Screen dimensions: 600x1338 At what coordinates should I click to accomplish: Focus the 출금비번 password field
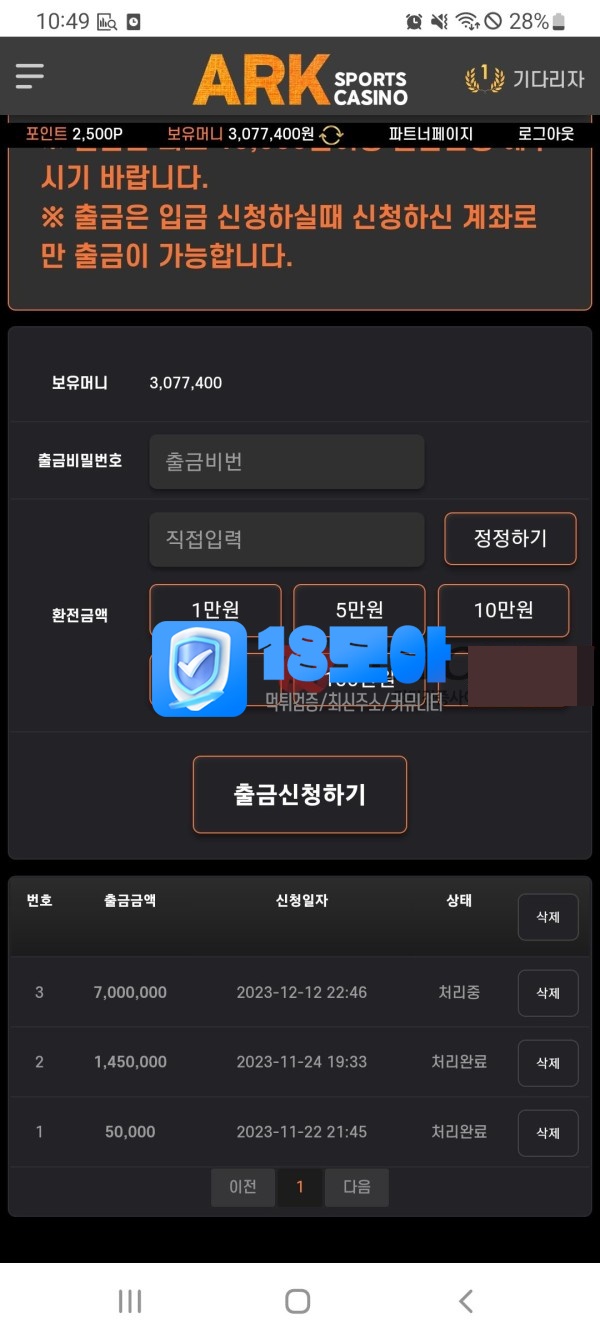click(x=286, y=462)
